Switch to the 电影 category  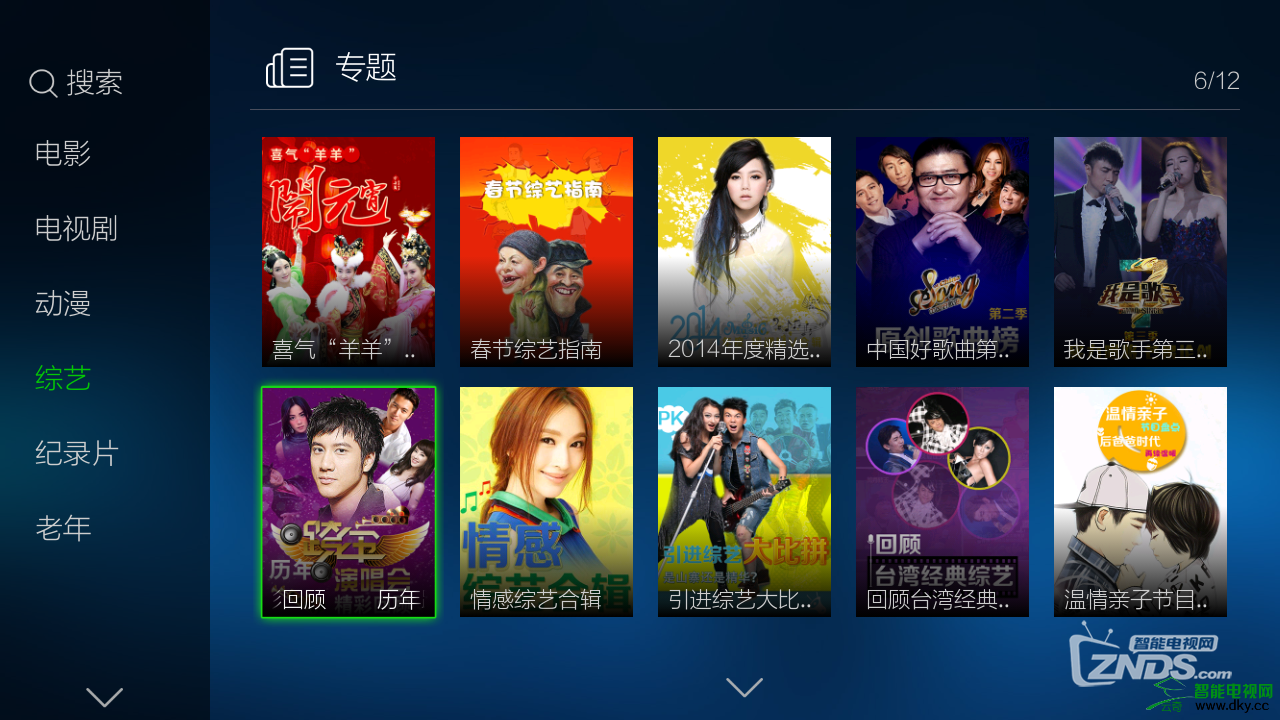(x=63, y=154)
